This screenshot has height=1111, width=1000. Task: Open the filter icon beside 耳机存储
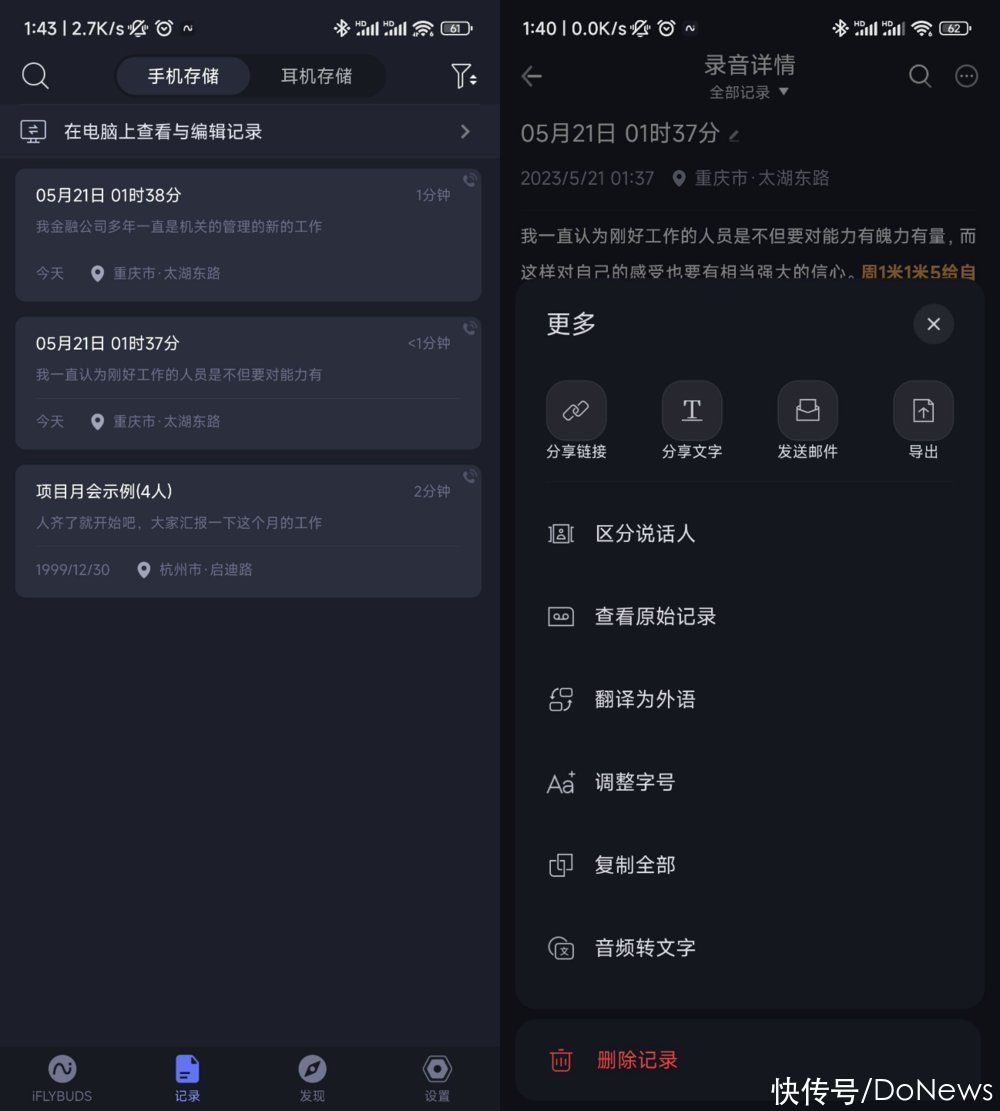pyautogui.click(x=463, y=76)
